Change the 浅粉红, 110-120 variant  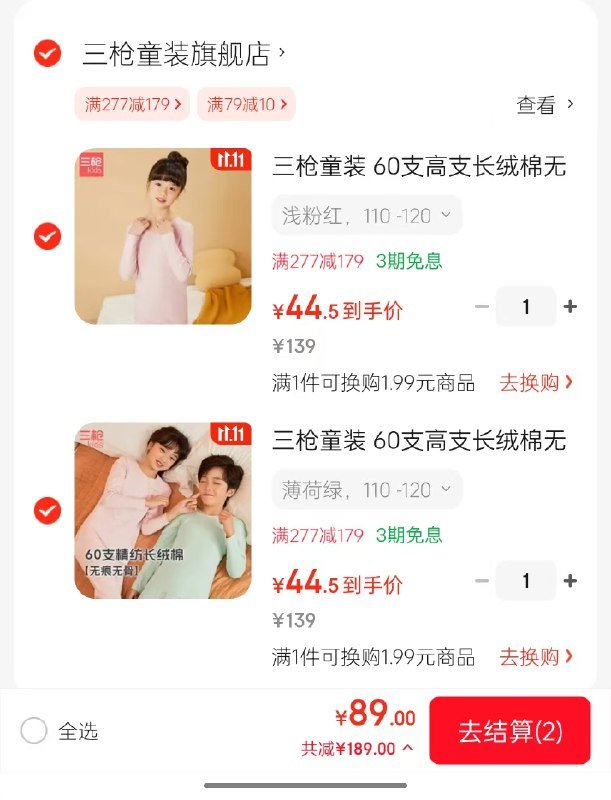coord(367,215)
